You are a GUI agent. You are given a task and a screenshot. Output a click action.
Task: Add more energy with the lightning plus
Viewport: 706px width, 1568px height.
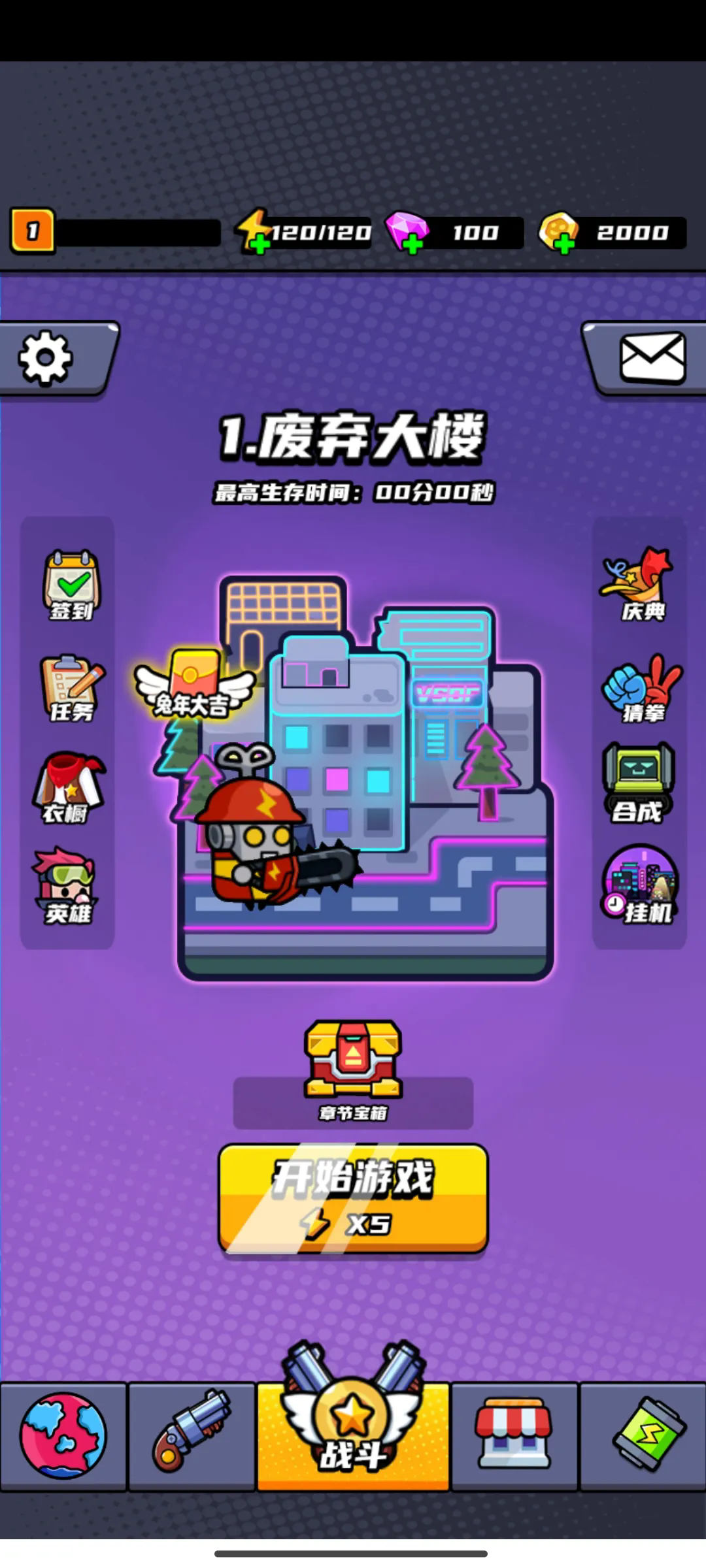(x=260, y=245)
